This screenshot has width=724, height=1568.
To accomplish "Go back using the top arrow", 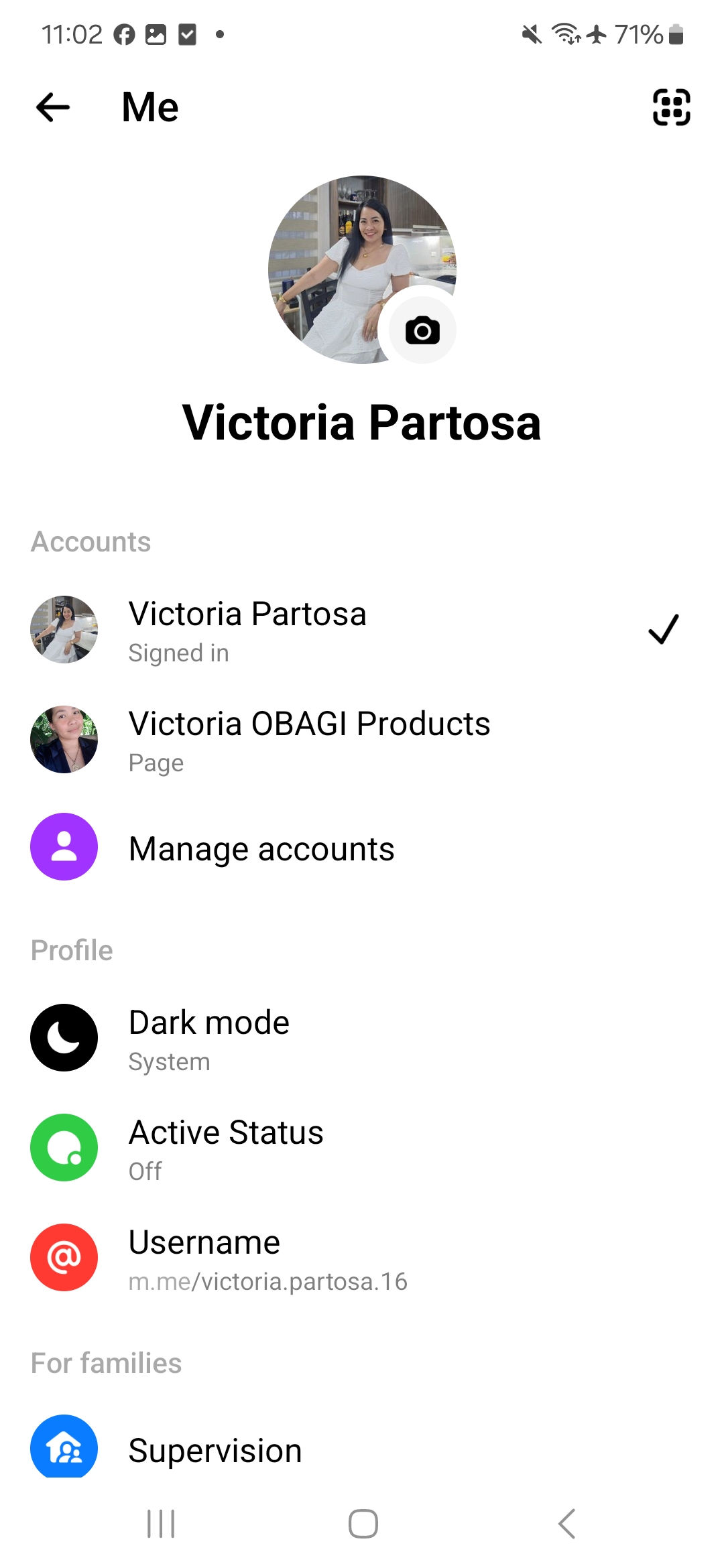I will point(53,107).
